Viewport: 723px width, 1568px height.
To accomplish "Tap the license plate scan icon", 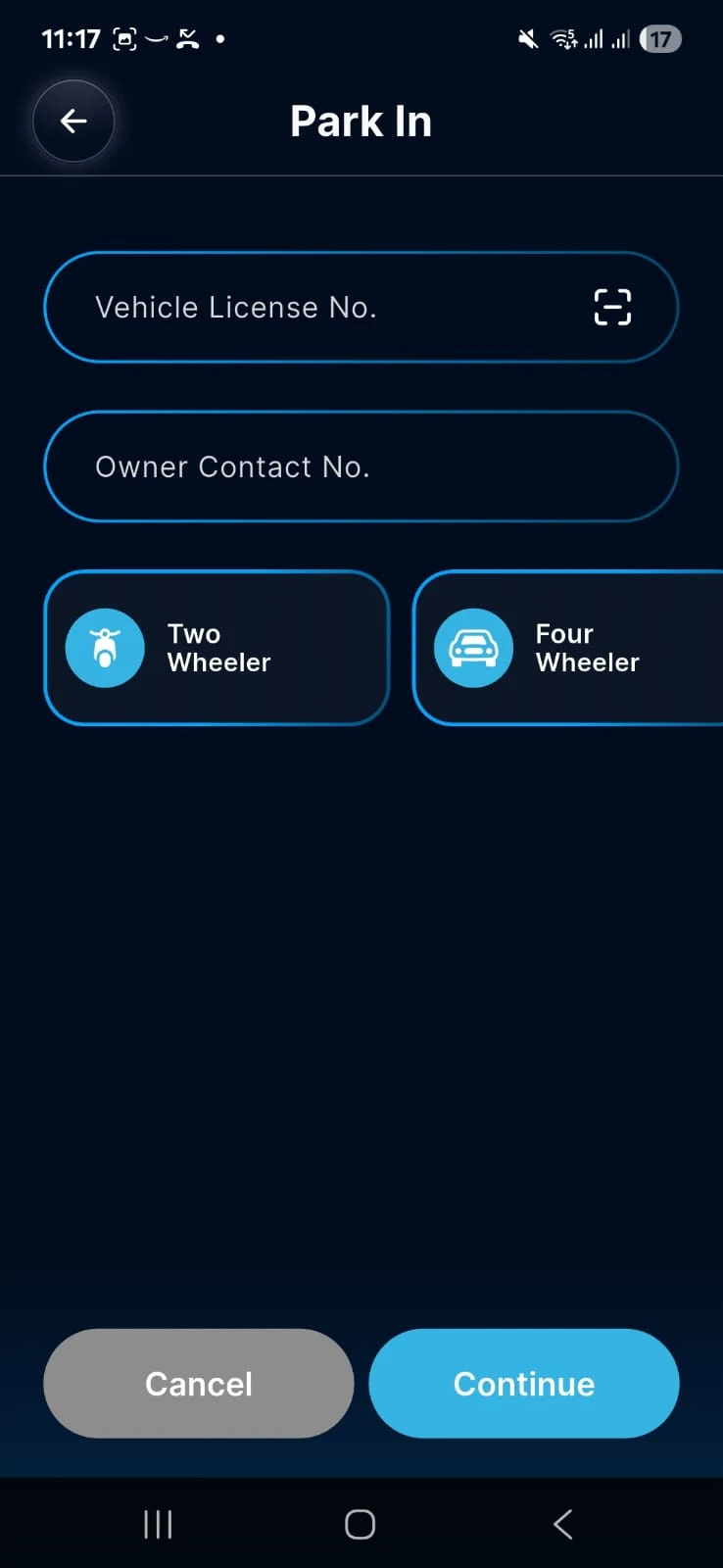I will (612, 308).
